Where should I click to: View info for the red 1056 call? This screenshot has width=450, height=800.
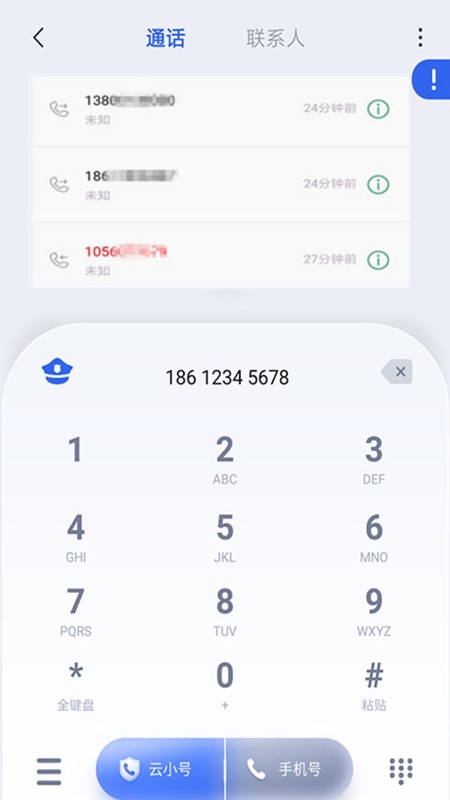[378, 260]
